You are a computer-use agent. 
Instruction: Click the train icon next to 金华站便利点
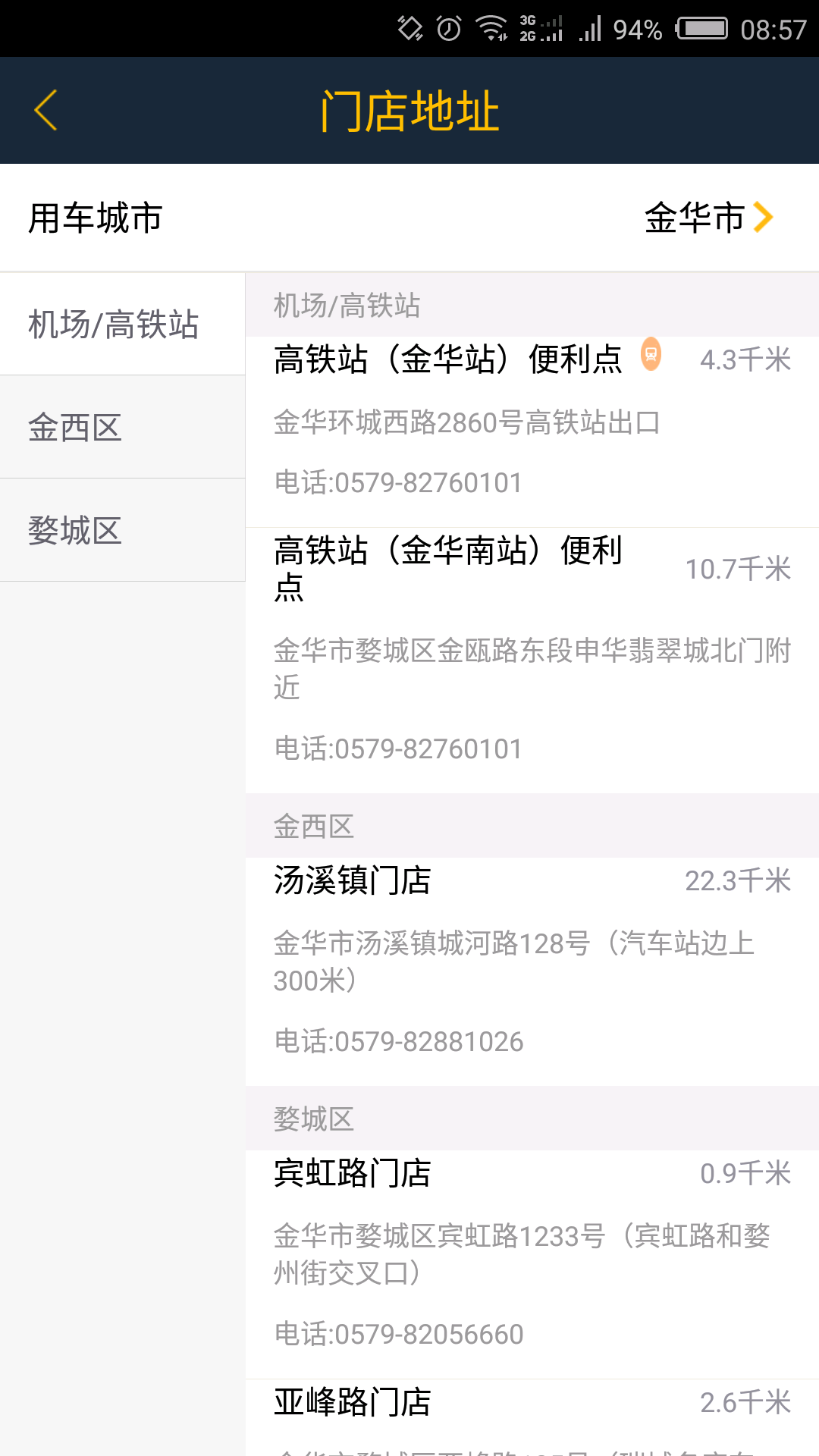(651, 358)
